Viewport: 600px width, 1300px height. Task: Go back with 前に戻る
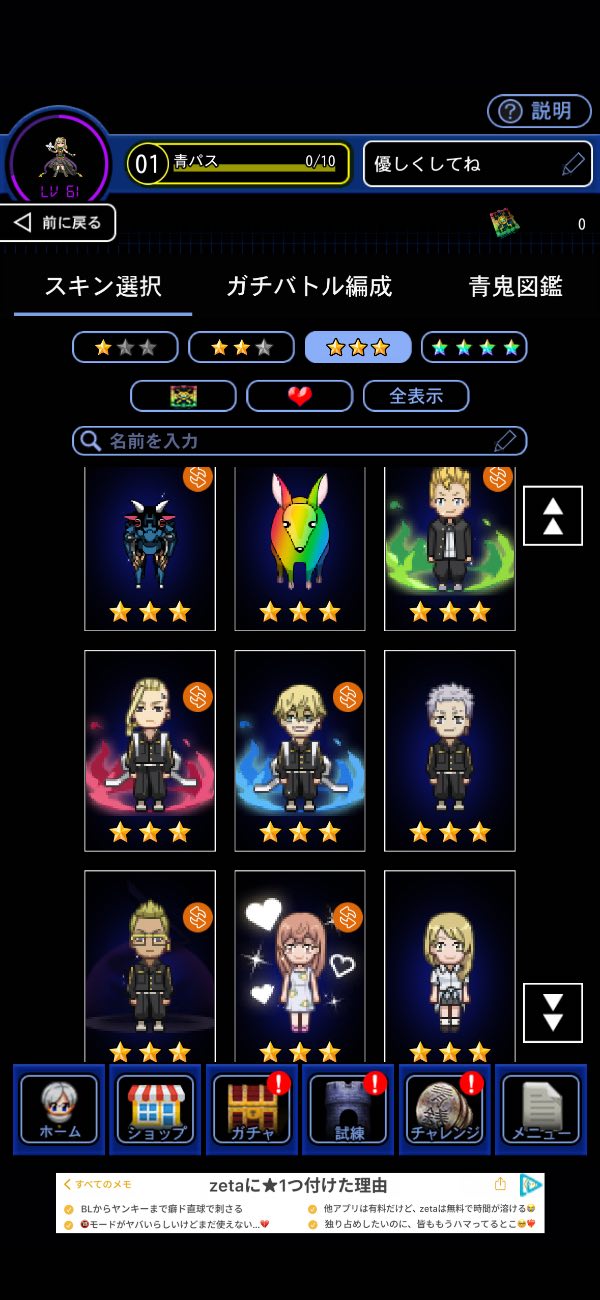pyautogui.click(x=59, y=223)
